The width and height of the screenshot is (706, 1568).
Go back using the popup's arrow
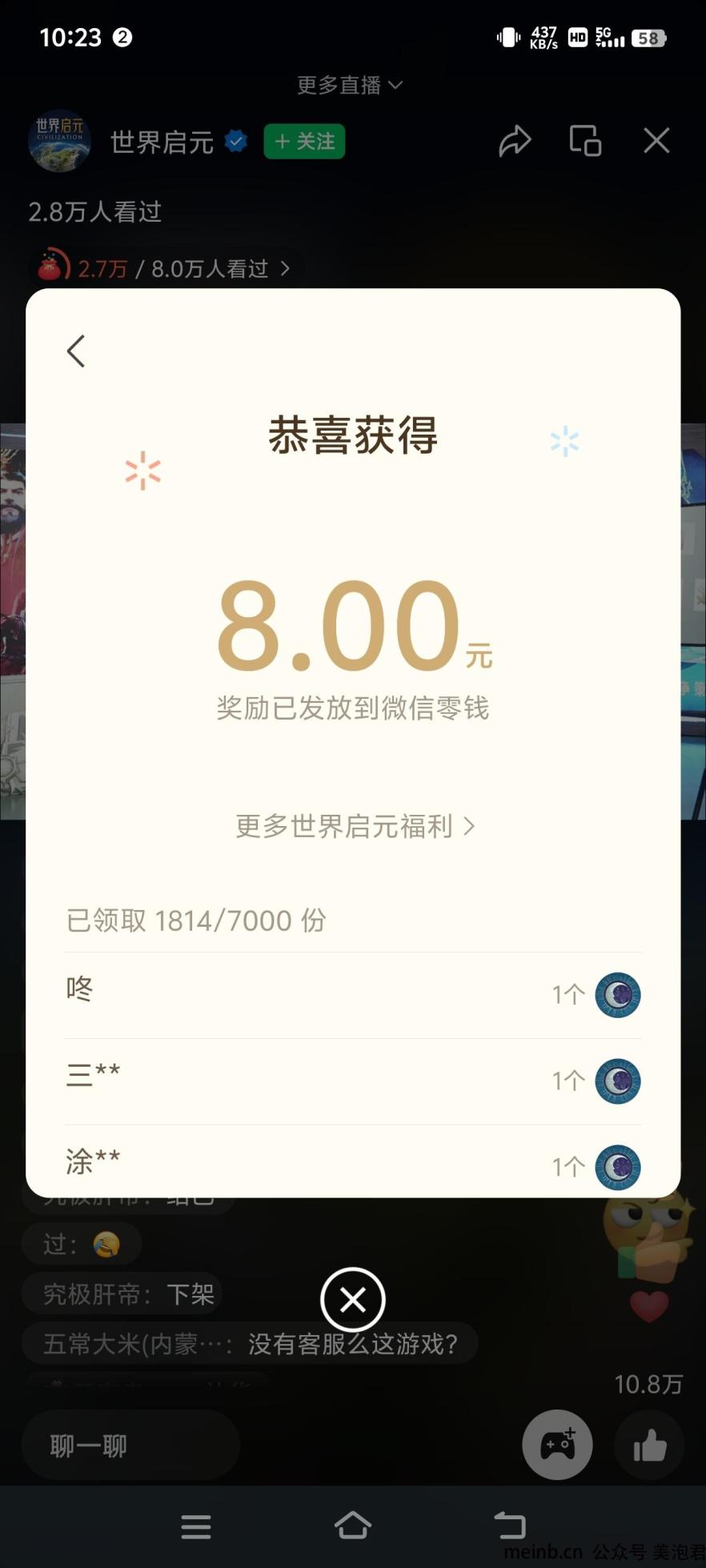(x=76, y=351)
